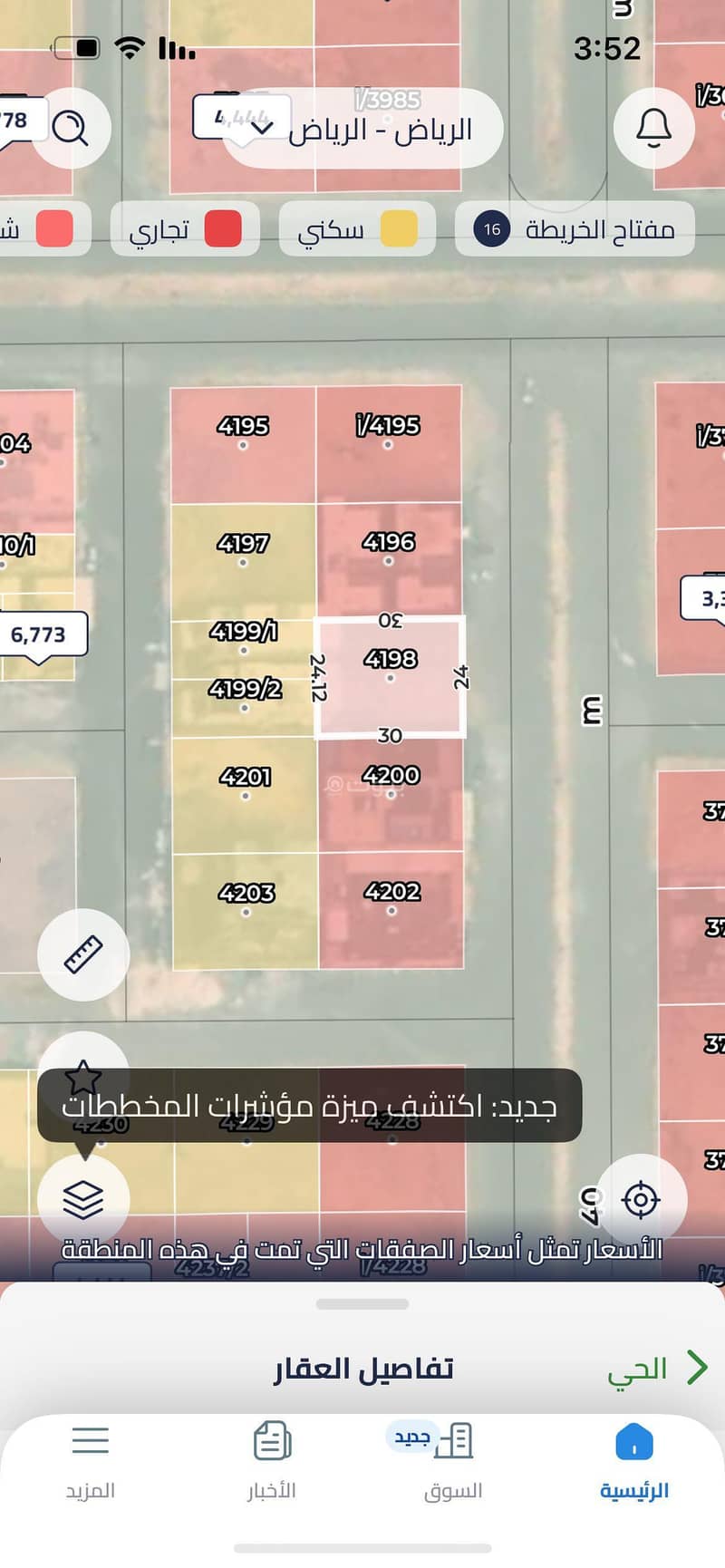This screenshot has height=1568, width=725.
Task: Select the تجاري commercial filter chip
Action: 185,229
